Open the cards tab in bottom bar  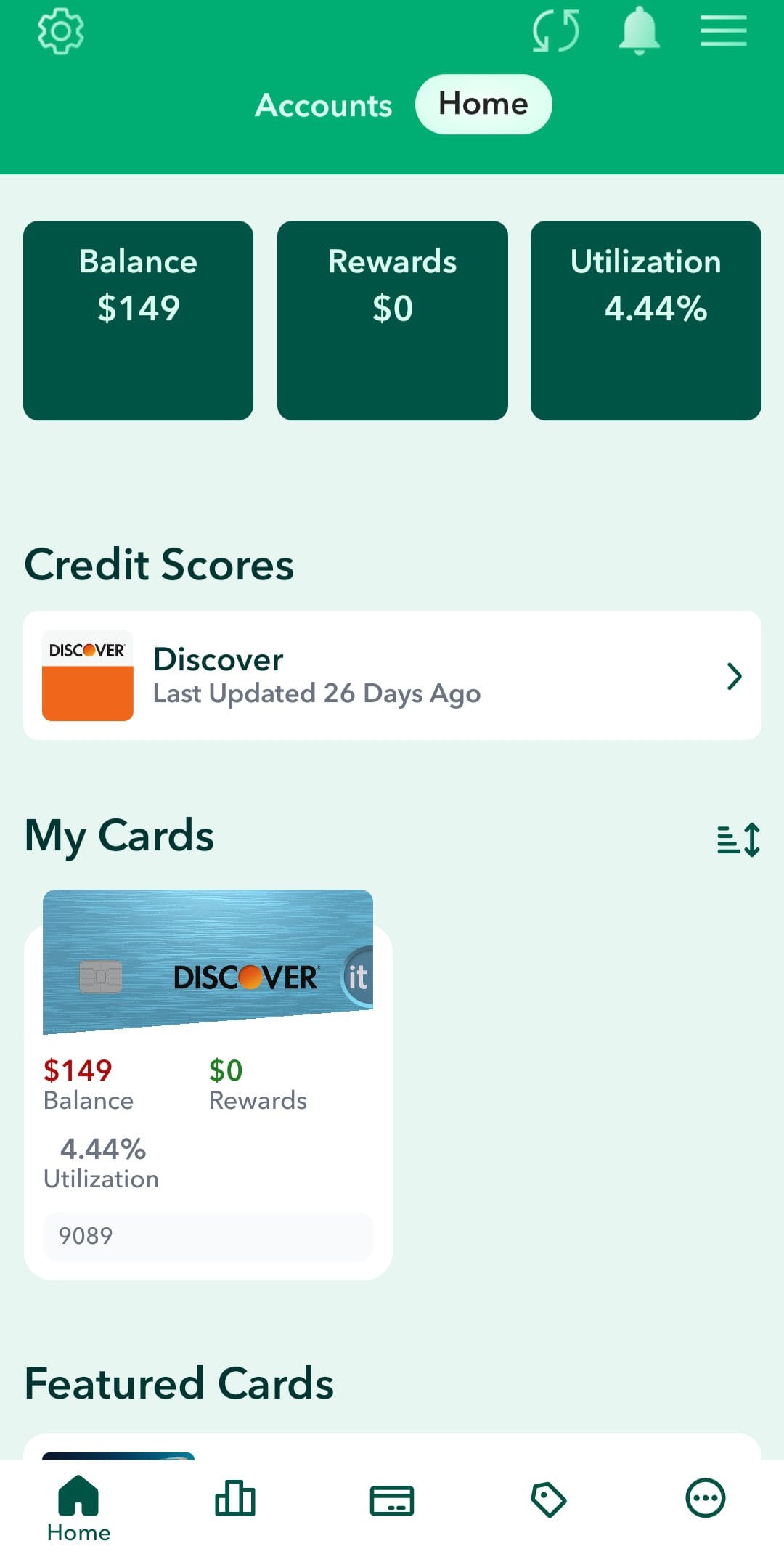coord(392,1500)
